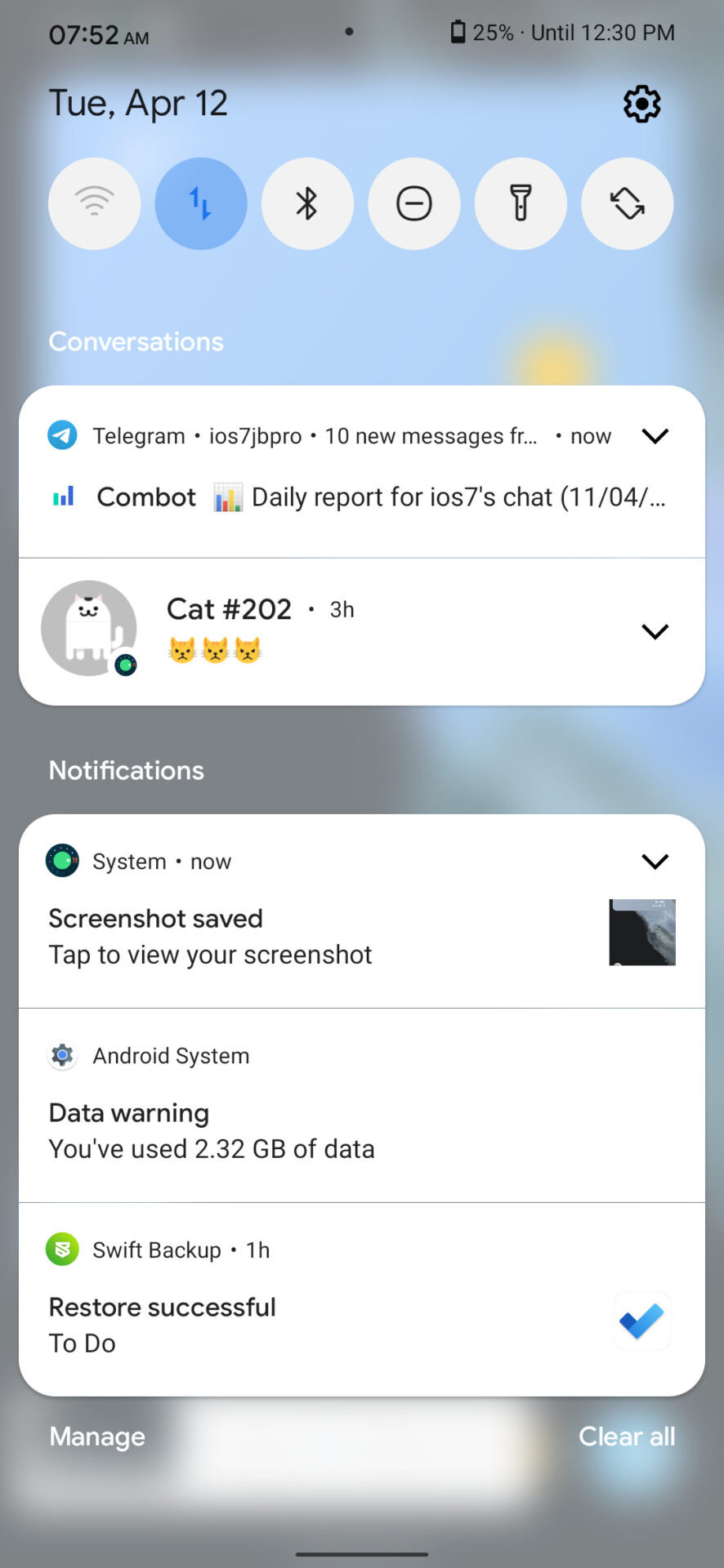Expand the Screenshot saved notification
The image size is (724, 1568).
click(655, 862)
